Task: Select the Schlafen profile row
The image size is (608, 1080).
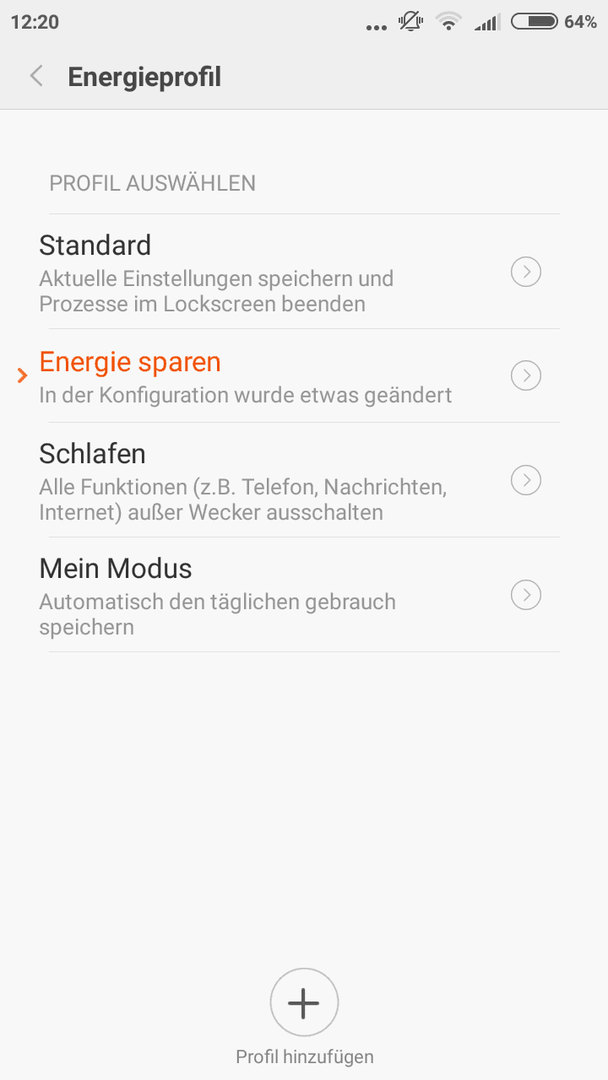Action: point(304,480)
